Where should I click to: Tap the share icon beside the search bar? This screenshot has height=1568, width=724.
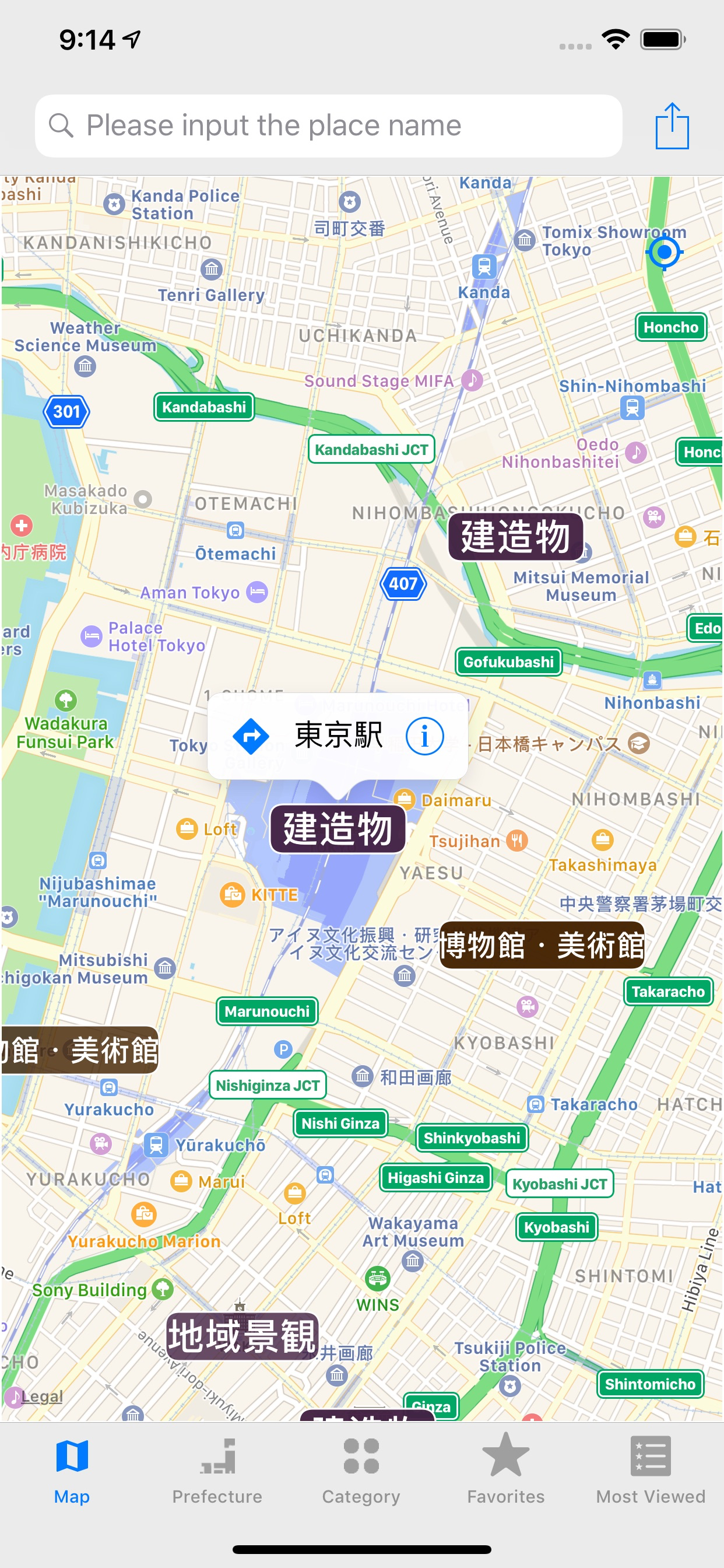(x=672, y=125)
